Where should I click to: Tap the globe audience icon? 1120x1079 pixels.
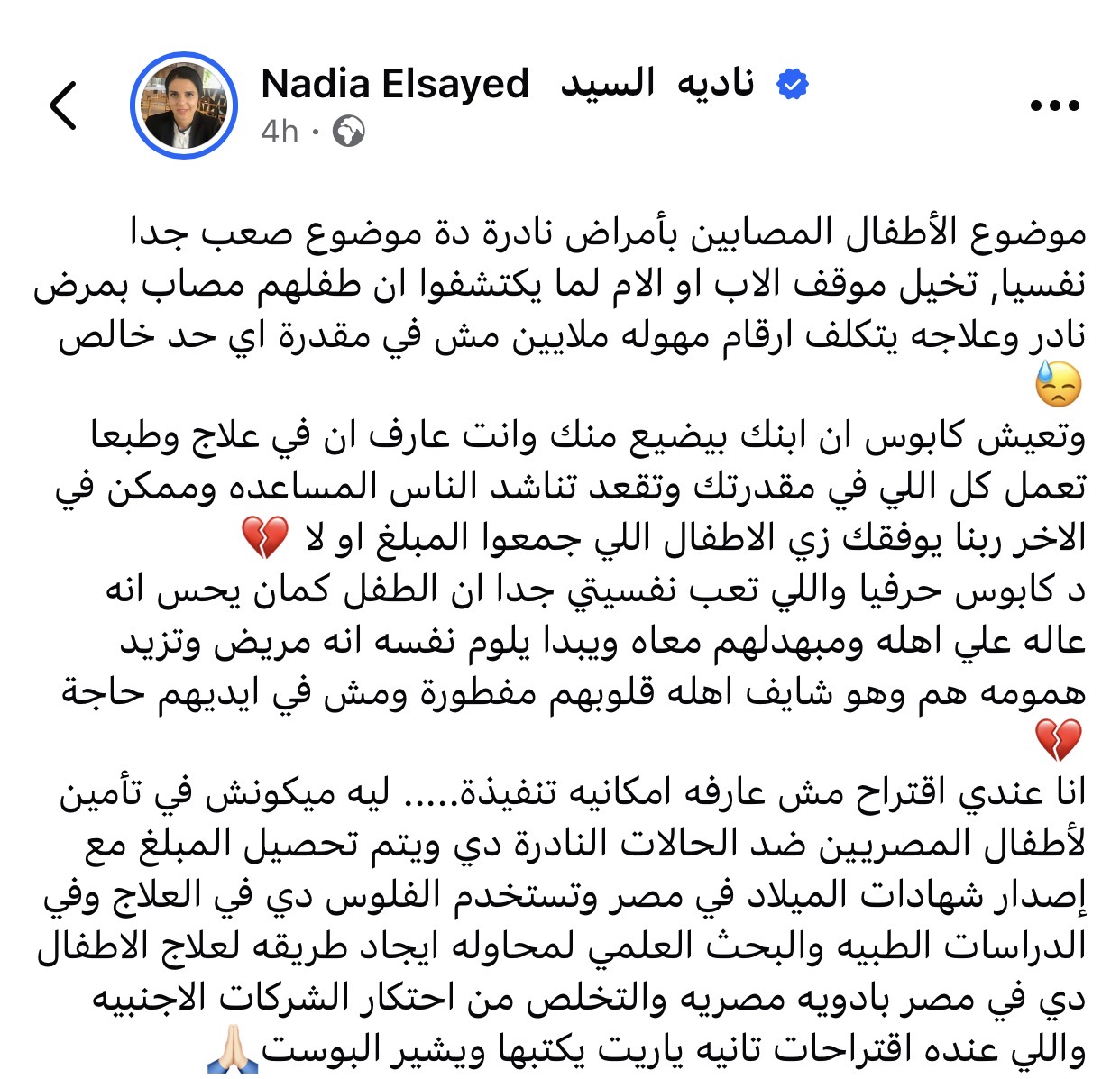(x=348, y=133)
